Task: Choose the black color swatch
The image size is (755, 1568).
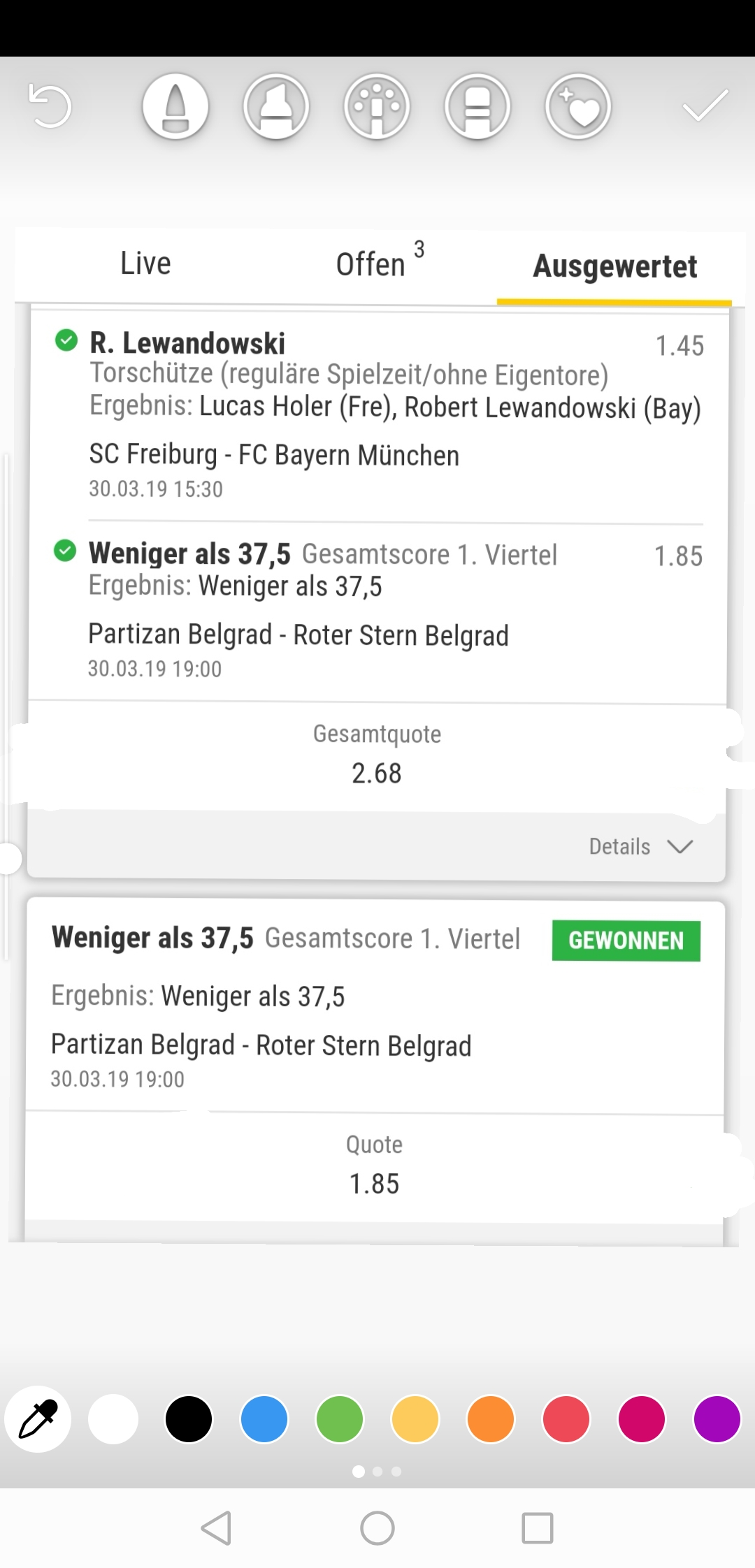Action: (189, 1418)
